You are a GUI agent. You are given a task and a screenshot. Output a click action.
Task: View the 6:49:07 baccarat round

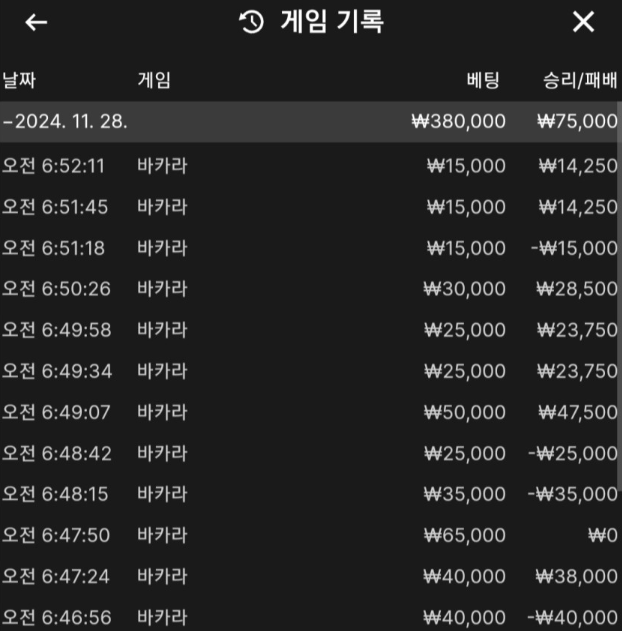(x=309, y=412)
